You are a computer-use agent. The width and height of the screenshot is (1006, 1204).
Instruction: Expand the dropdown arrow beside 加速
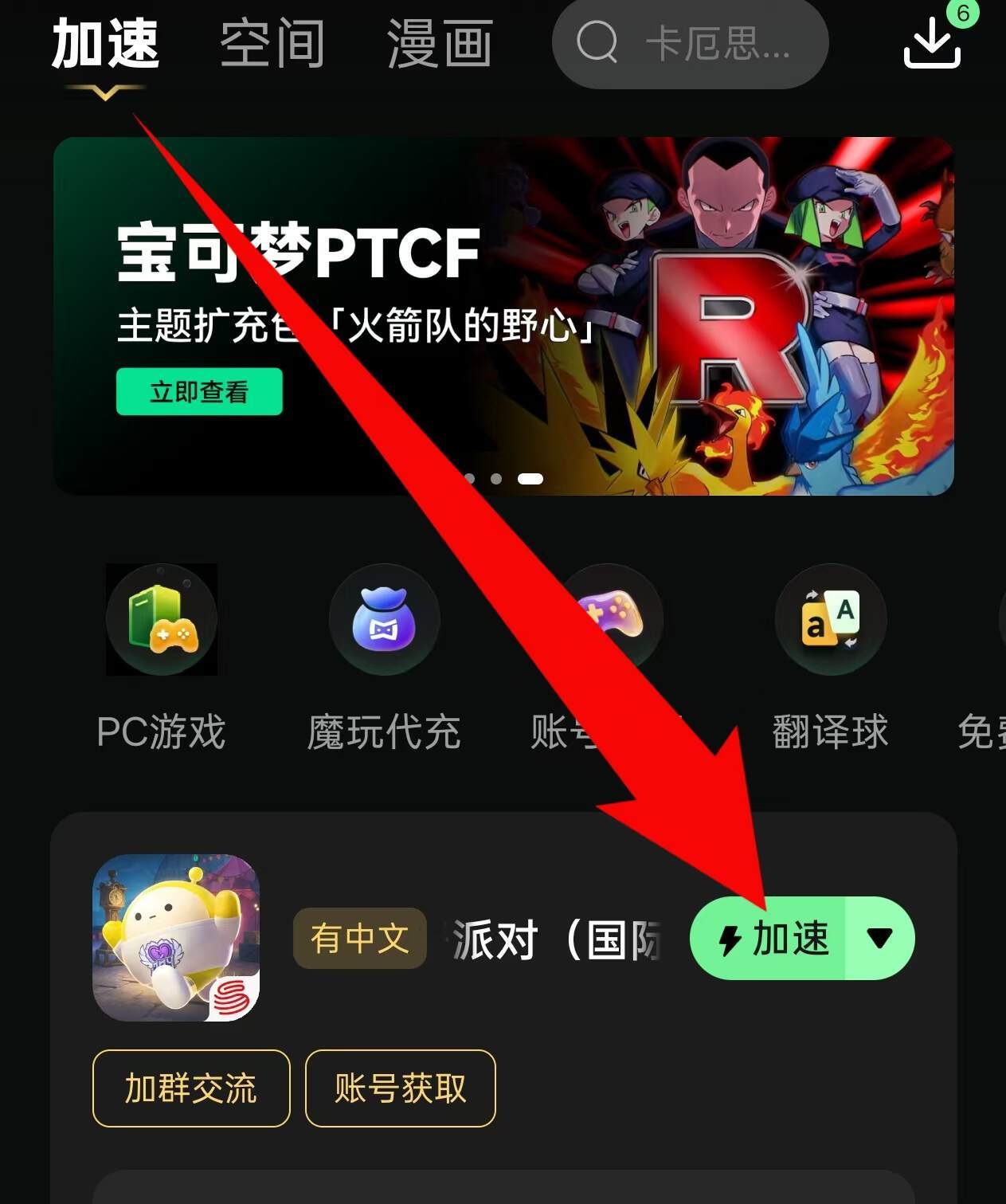(x=879, y=938)
